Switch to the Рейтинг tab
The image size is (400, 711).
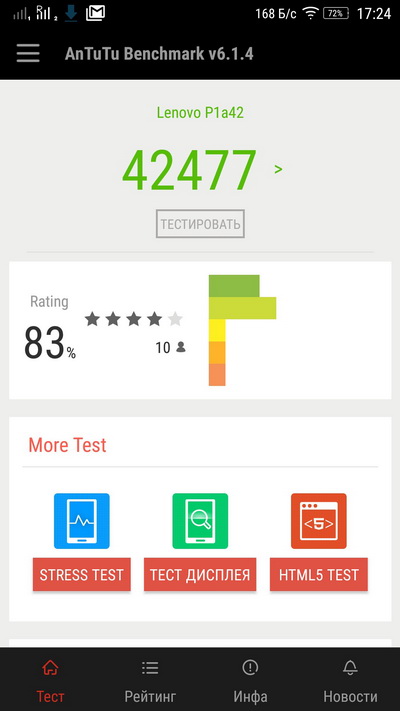click(x=150, y=680)
